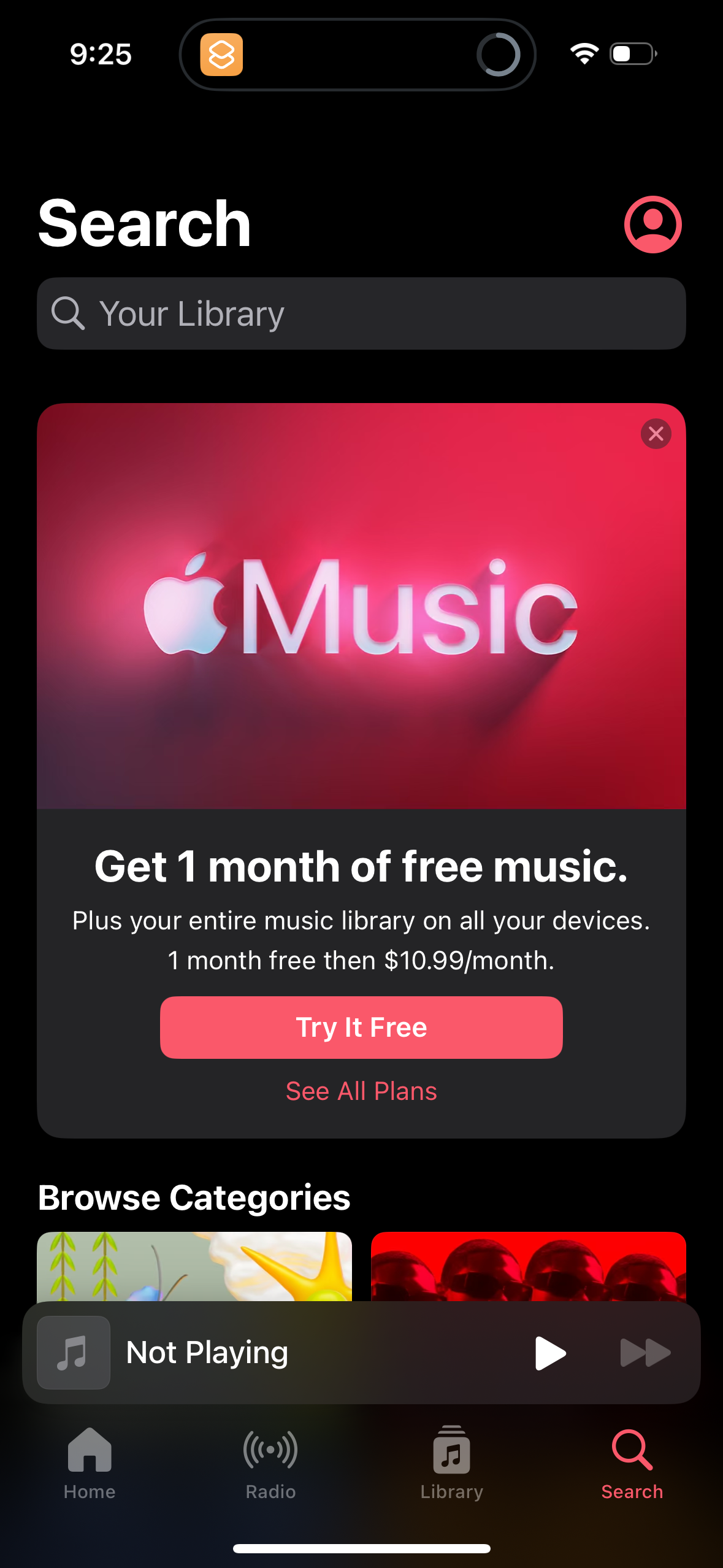
Task: Open See All Plans
Action: coord(361,1091)
